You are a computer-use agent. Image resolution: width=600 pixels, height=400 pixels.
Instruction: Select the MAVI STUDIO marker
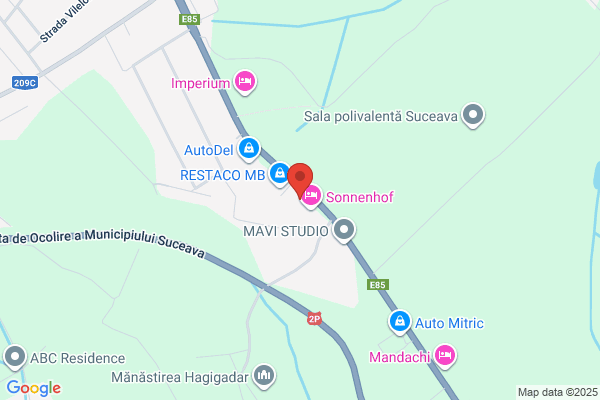(344, 230)
